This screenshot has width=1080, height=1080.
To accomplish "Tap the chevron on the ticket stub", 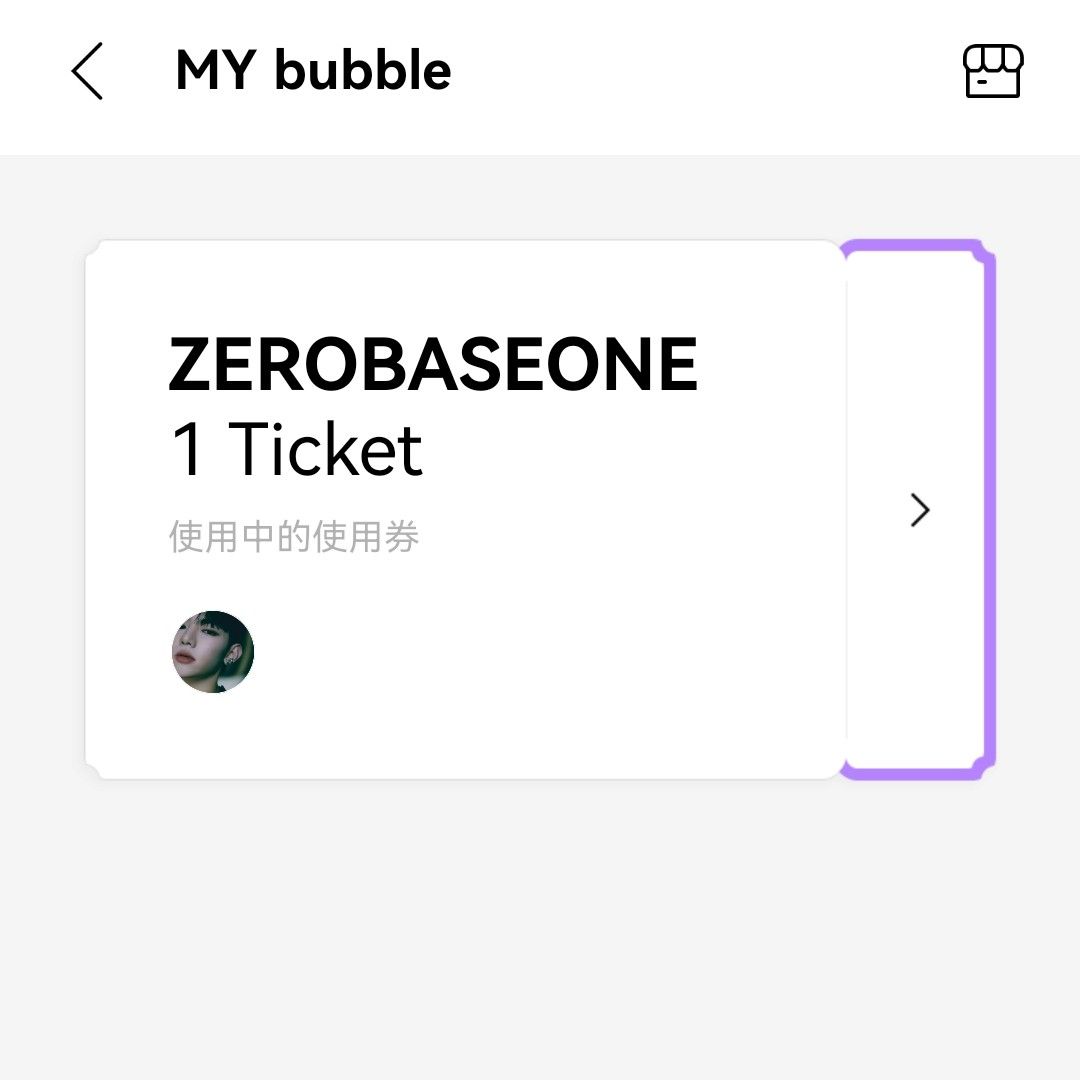I will click(x=920, y=510).
